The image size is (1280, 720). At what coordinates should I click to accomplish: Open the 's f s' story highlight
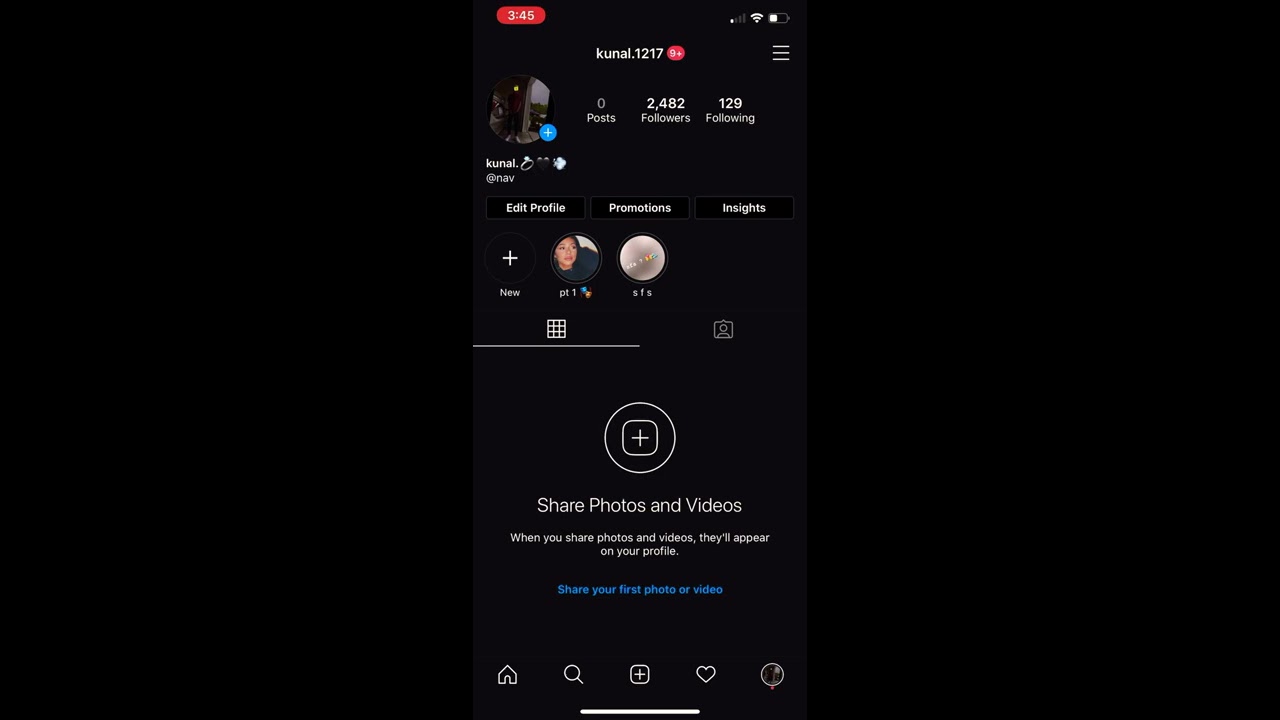(x=642, y=259)
